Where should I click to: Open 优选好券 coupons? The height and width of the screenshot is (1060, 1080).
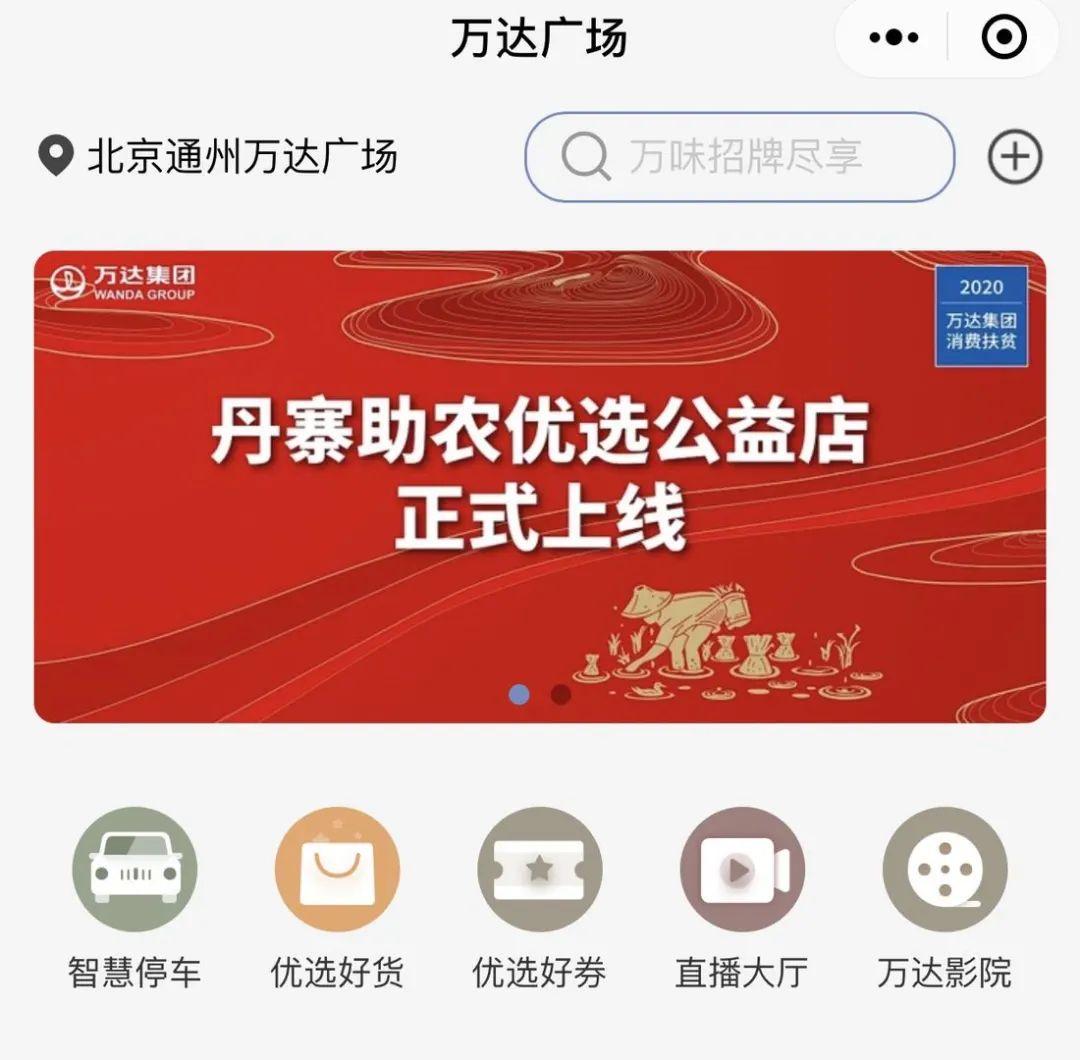click(540, 870)
